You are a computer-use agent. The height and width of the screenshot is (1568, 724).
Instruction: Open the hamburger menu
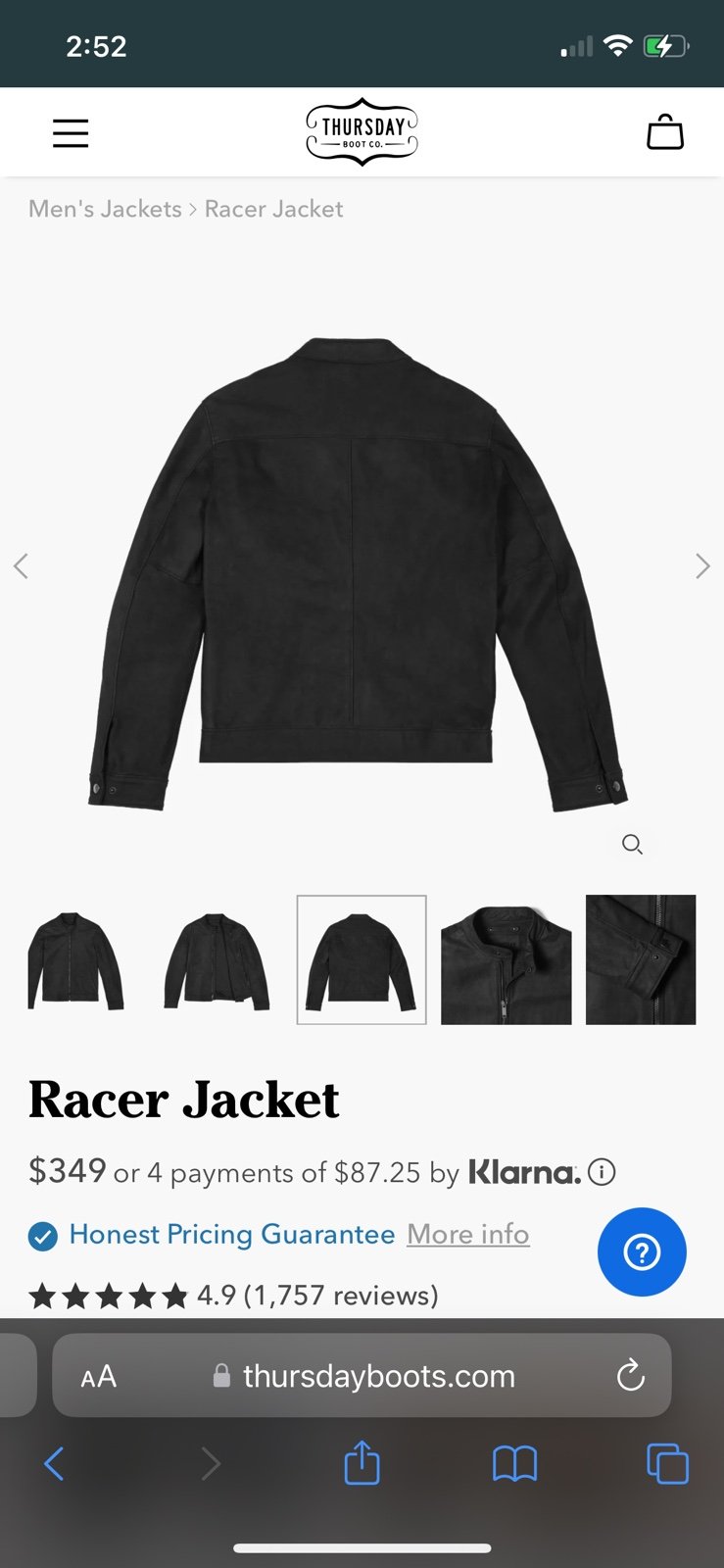pos(71,132)
